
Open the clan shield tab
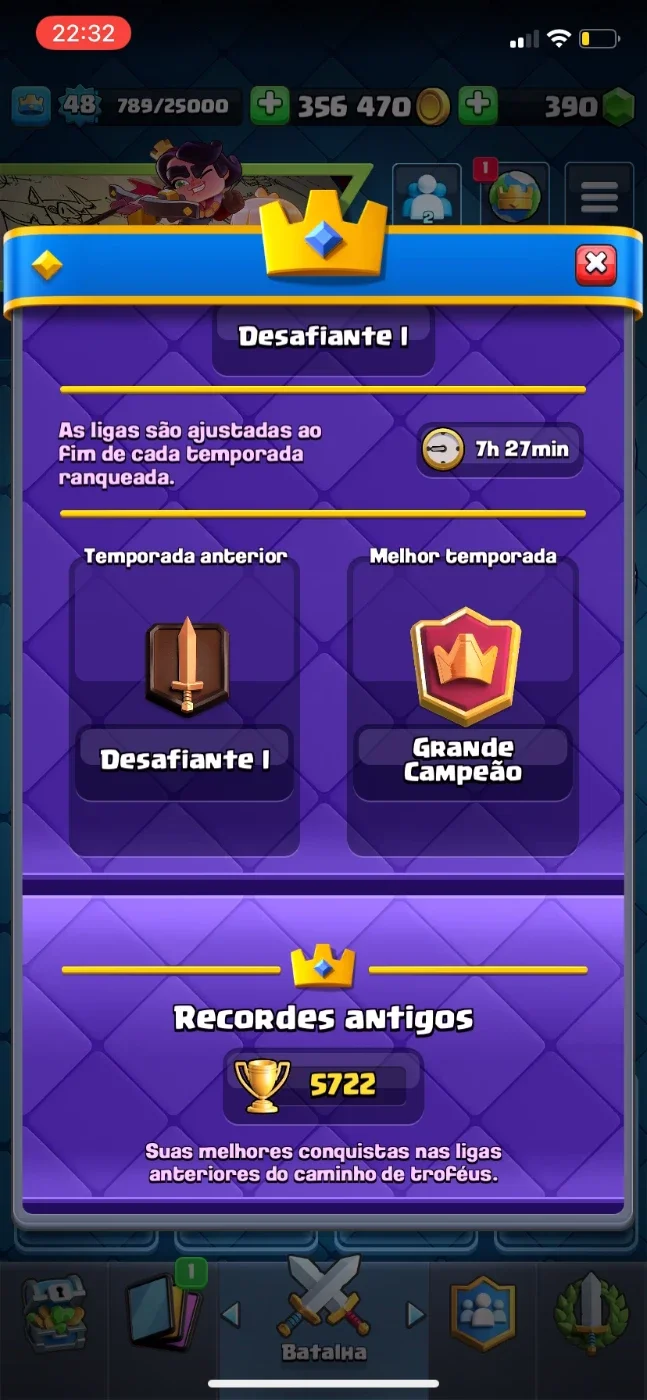[483, 1313]
